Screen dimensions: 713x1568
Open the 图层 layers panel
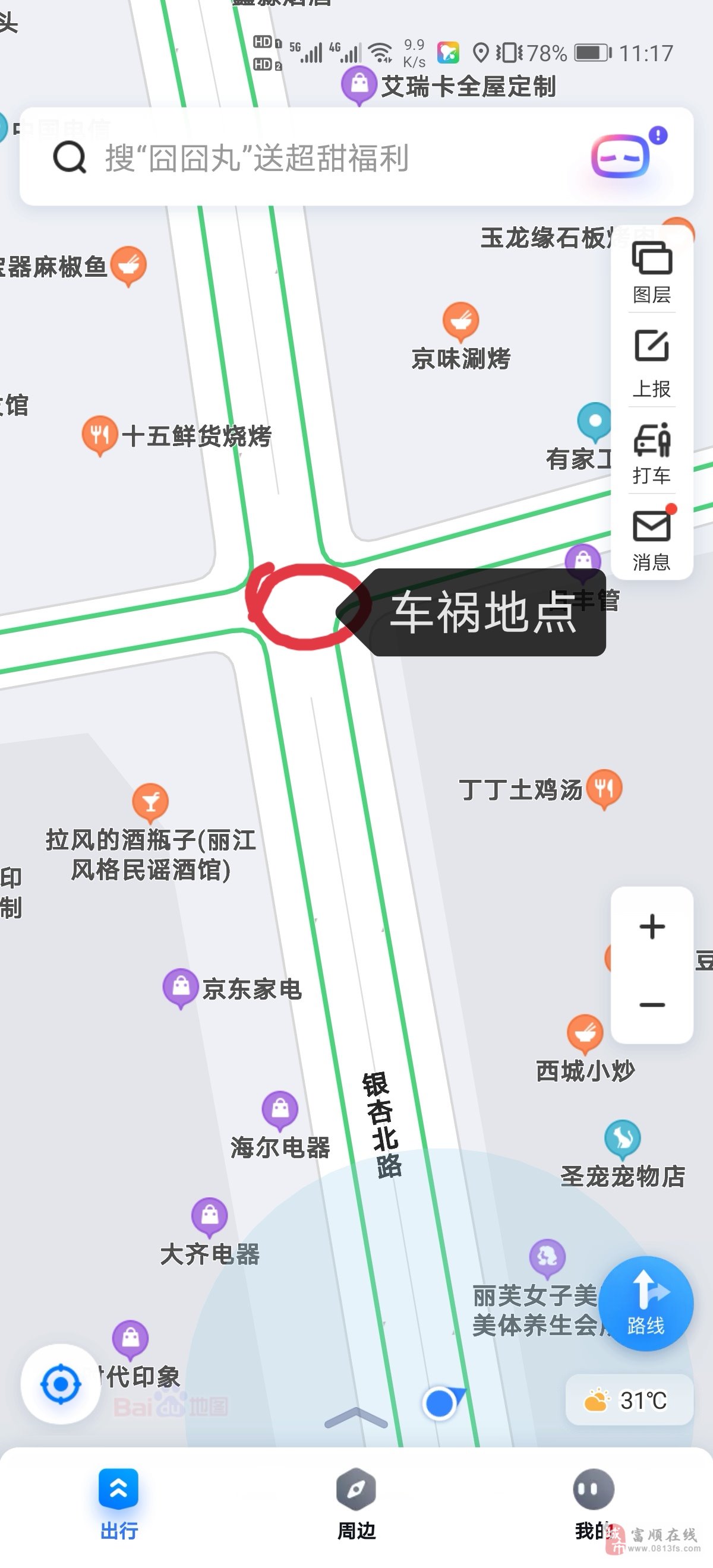(651, 272)
